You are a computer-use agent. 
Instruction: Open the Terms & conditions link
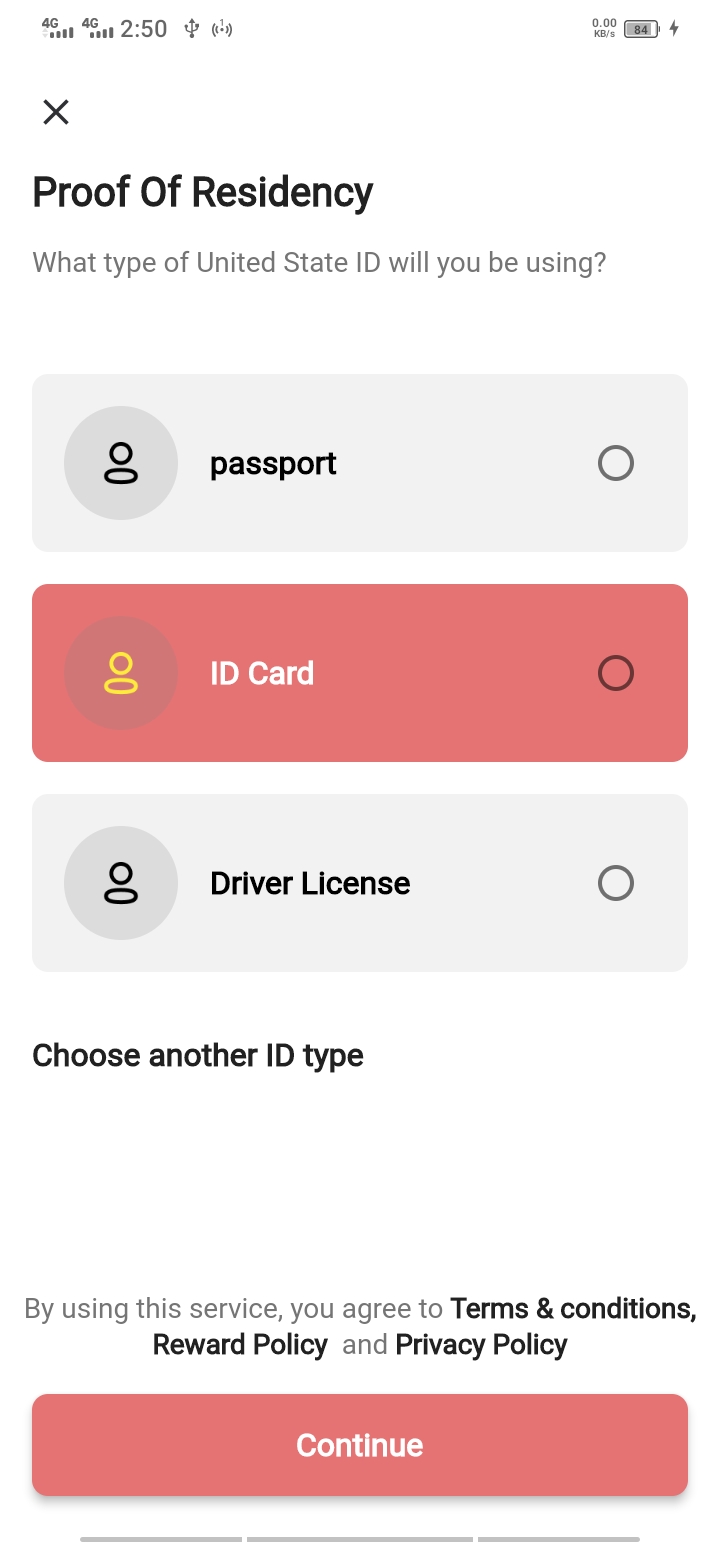click(x=572, y=1308)
